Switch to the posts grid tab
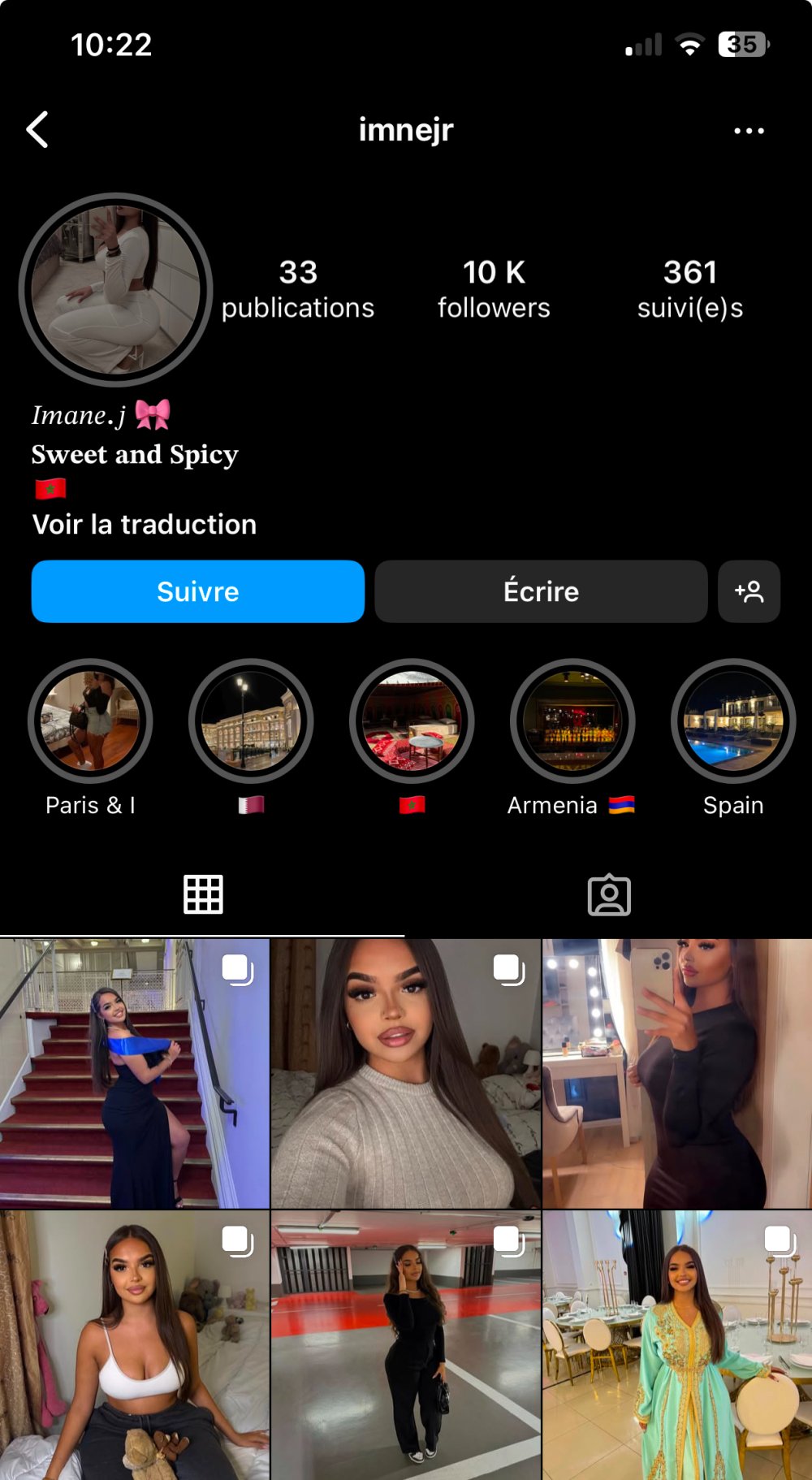Viewport: 812px width, 1480px height. tap(203, 895)
